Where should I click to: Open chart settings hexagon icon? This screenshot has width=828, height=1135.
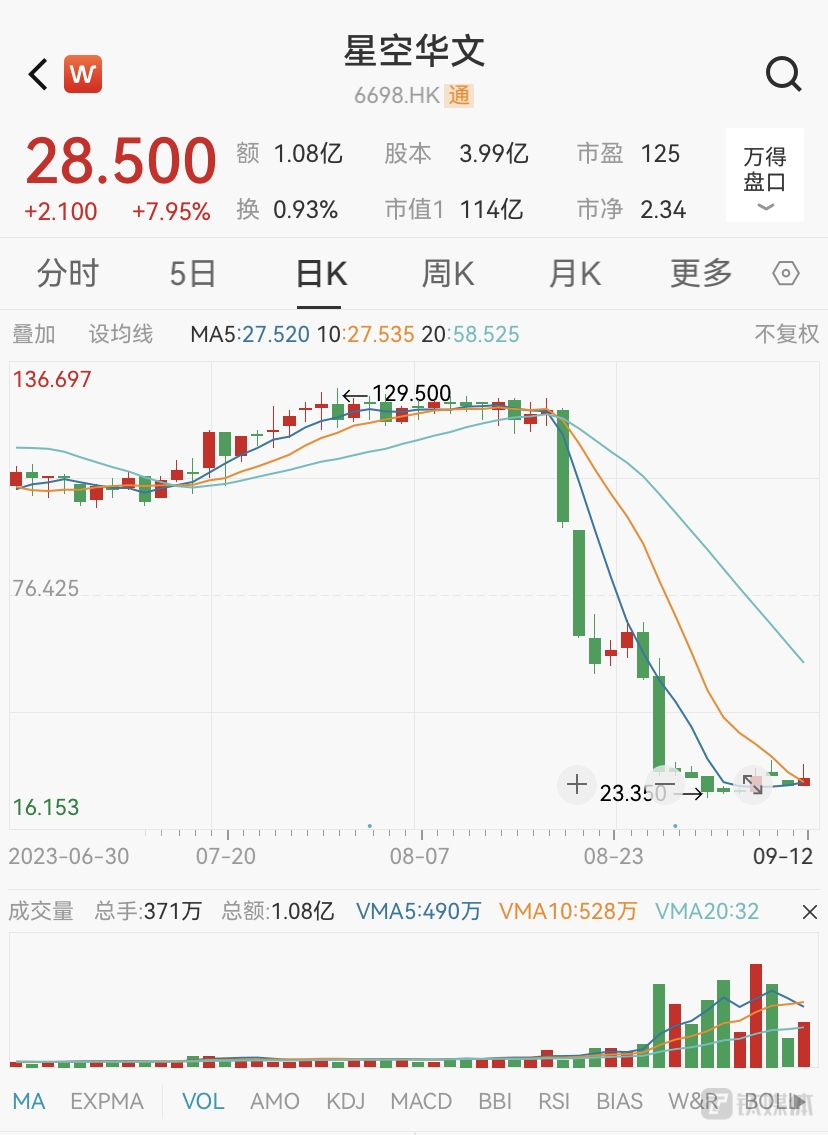pos(787,274)
